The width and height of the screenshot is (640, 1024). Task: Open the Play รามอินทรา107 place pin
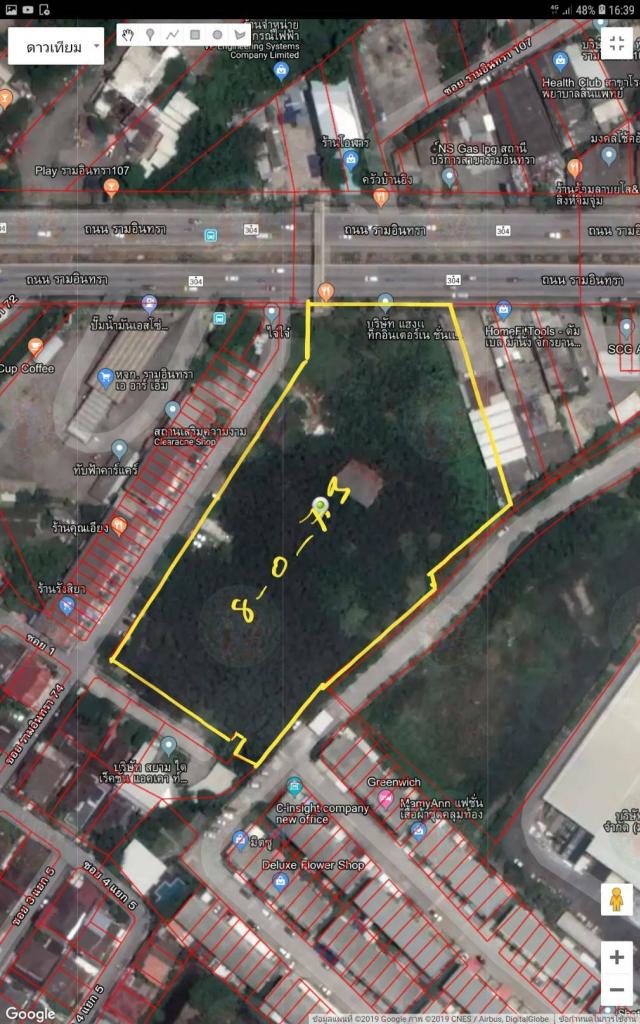click(112, 188)
